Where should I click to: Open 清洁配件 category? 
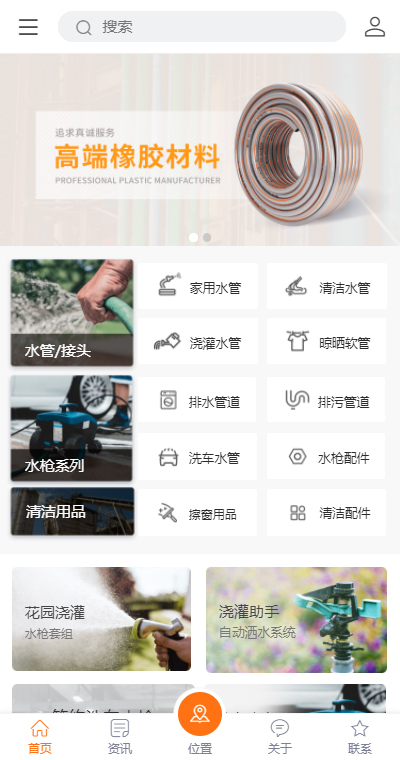(326, 512)
